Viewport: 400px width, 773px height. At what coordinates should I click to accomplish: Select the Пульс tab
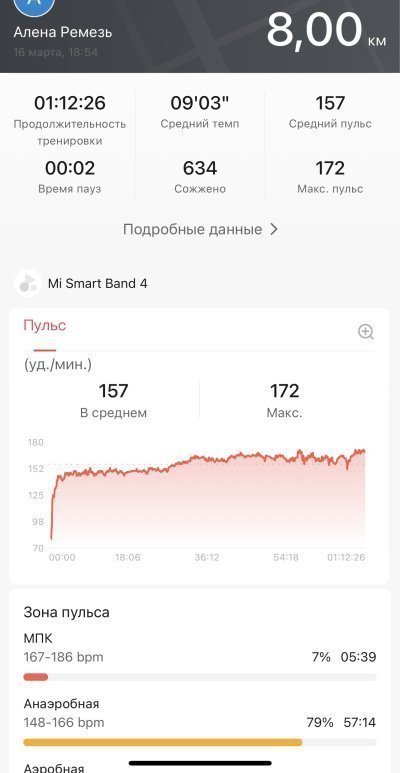click(44, 326)
